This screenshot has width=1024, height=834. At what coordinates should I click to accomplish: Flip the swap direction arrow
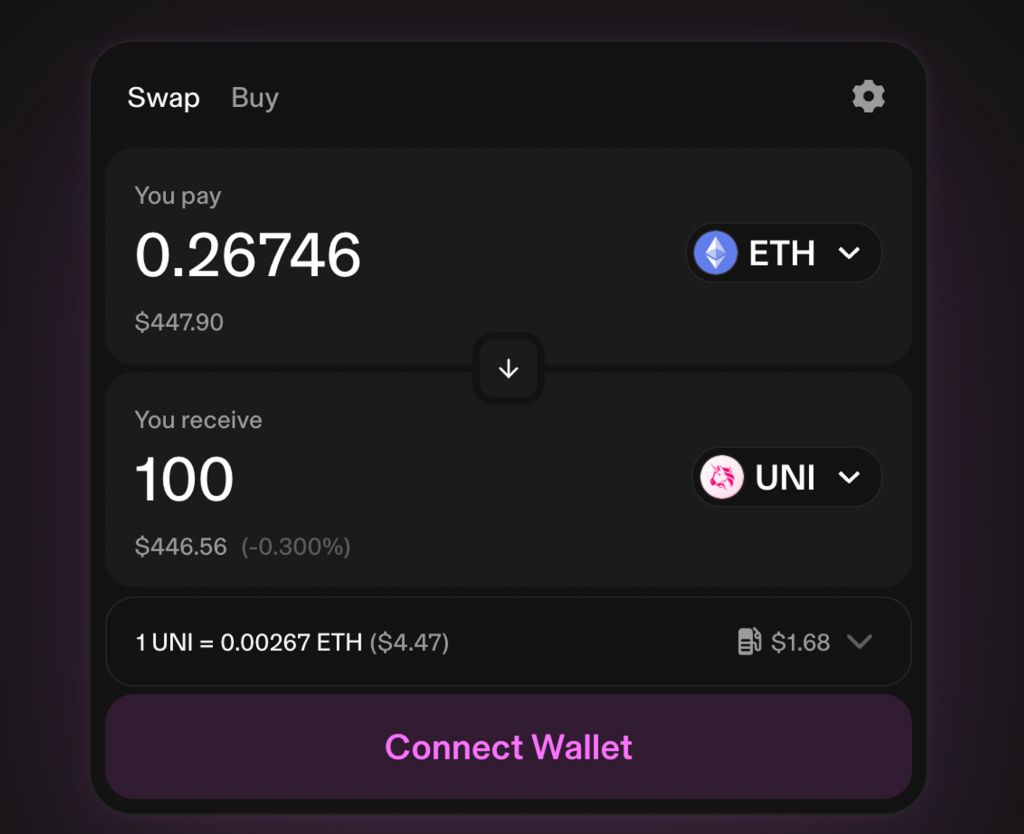click(508, 369)
